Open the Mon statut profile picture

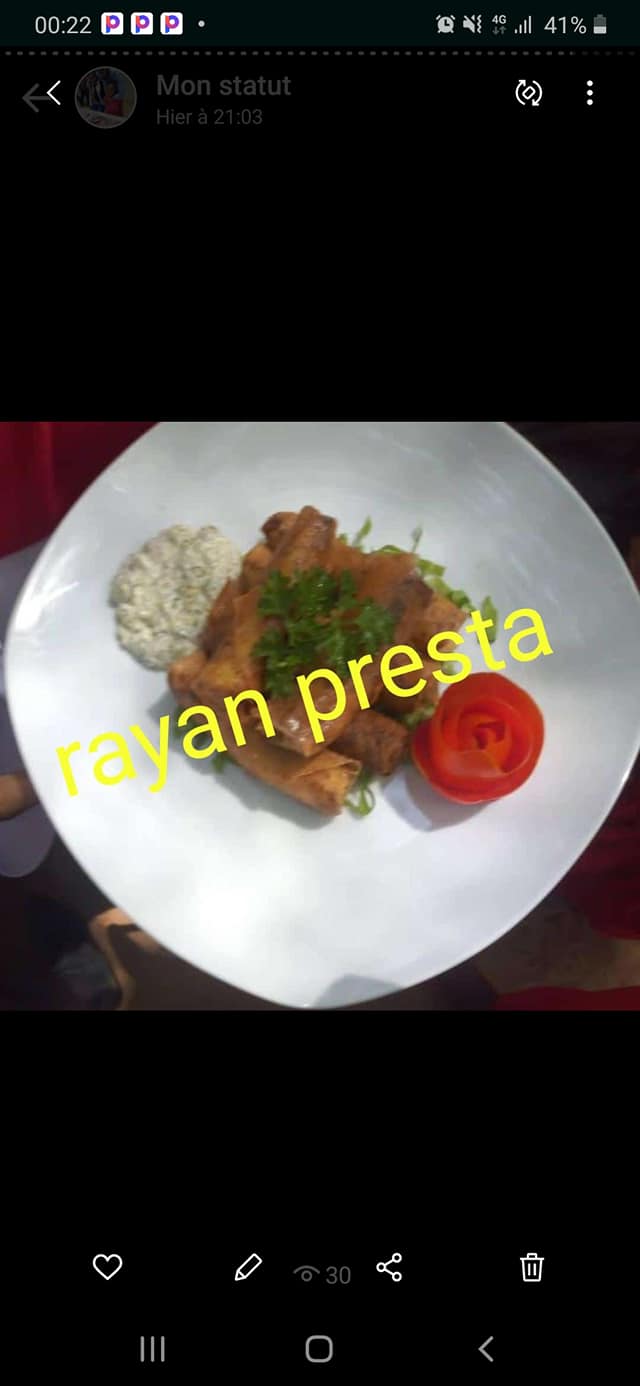point(106,97)
